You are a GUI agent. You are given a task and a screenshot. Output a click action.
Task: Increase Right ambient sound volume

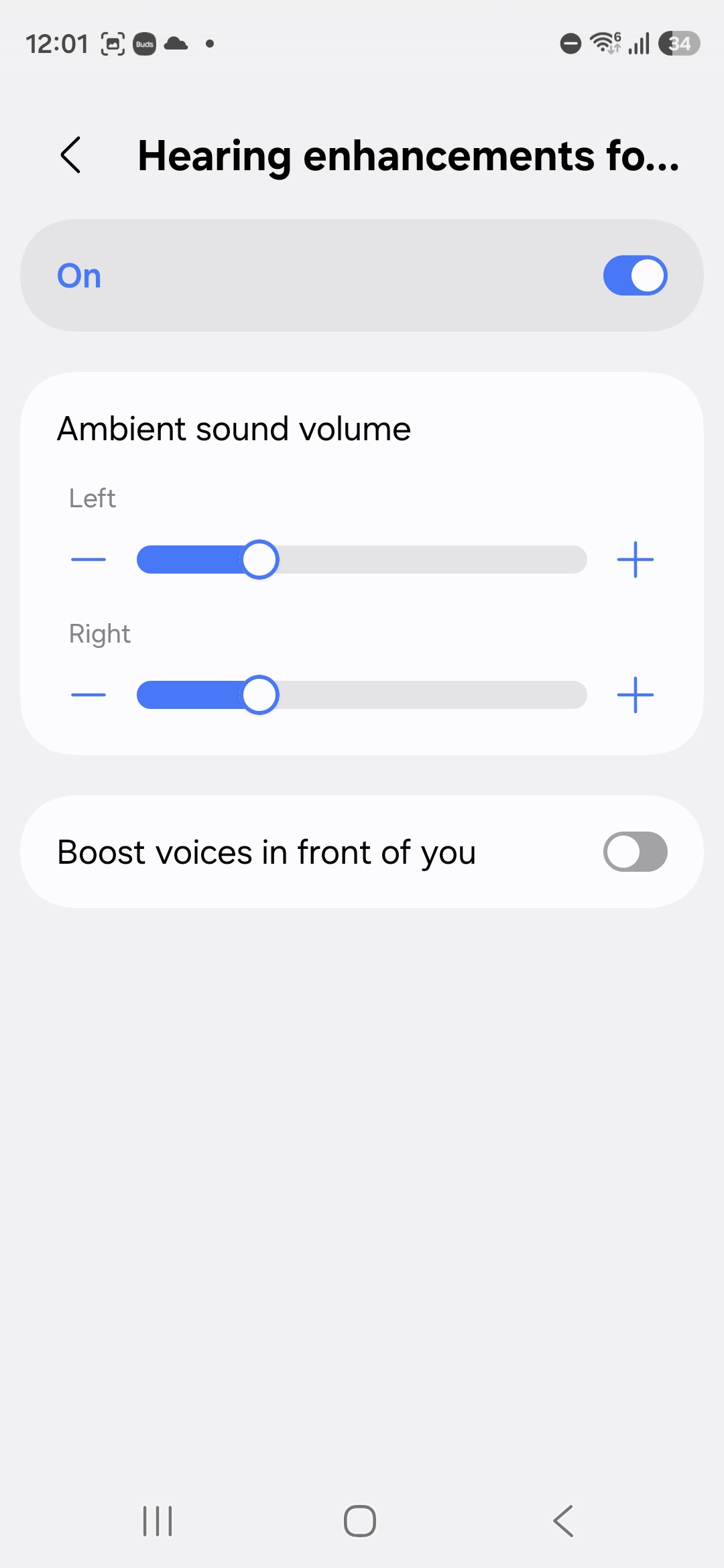coord(635,695)
